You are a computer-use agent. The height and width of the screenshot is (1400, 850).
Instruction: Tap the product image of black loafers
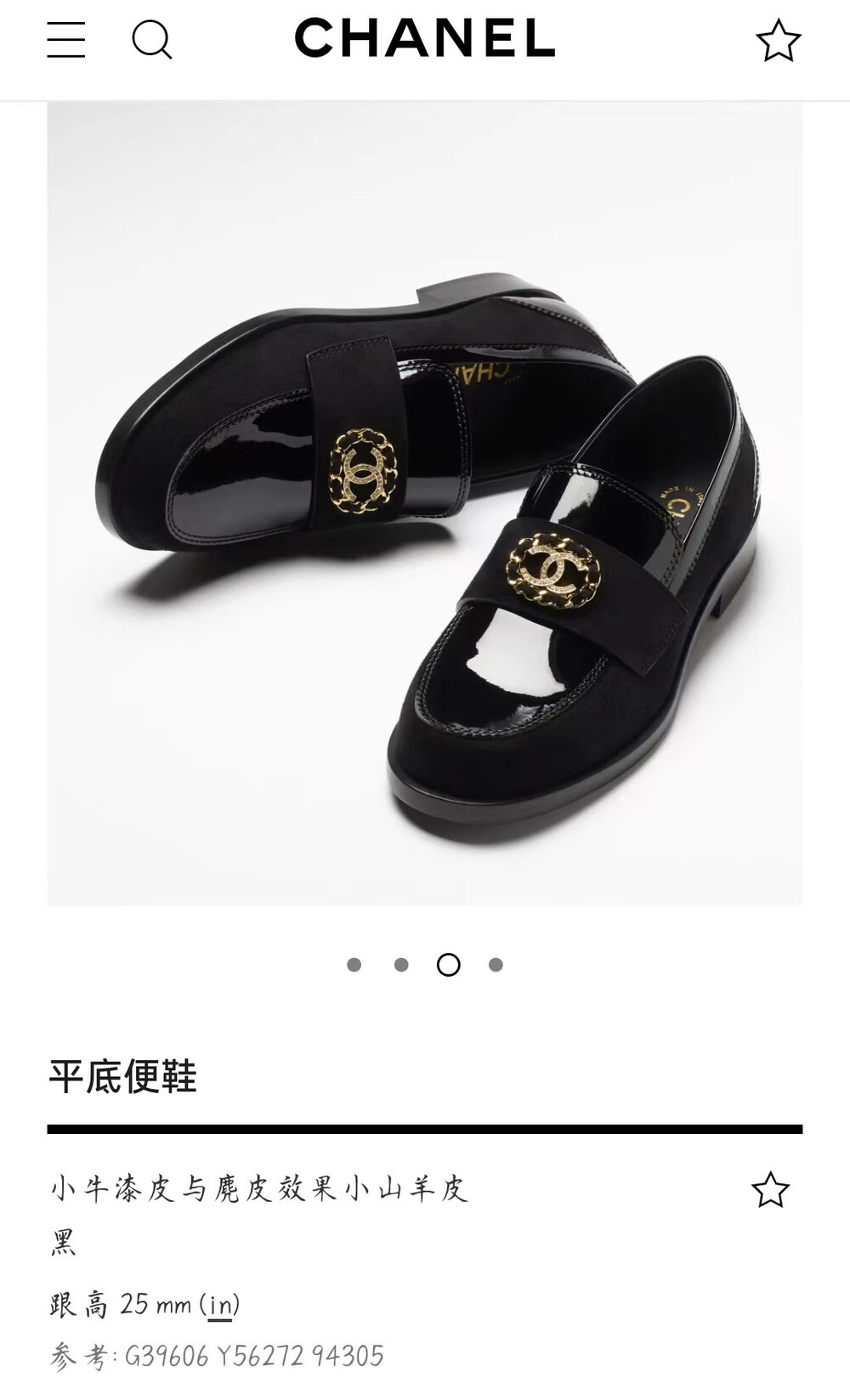pos(425,504)
